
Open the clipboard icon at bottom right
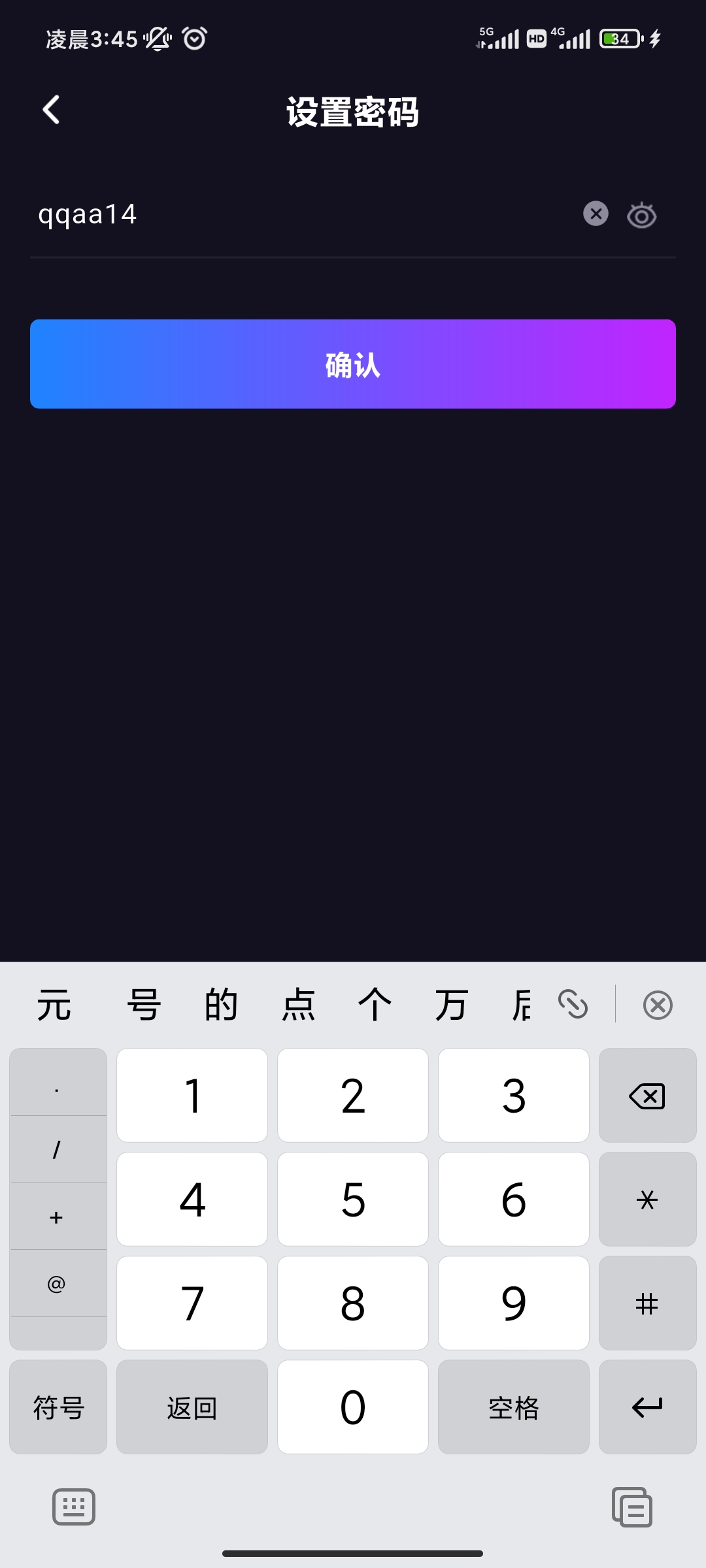631,1507
